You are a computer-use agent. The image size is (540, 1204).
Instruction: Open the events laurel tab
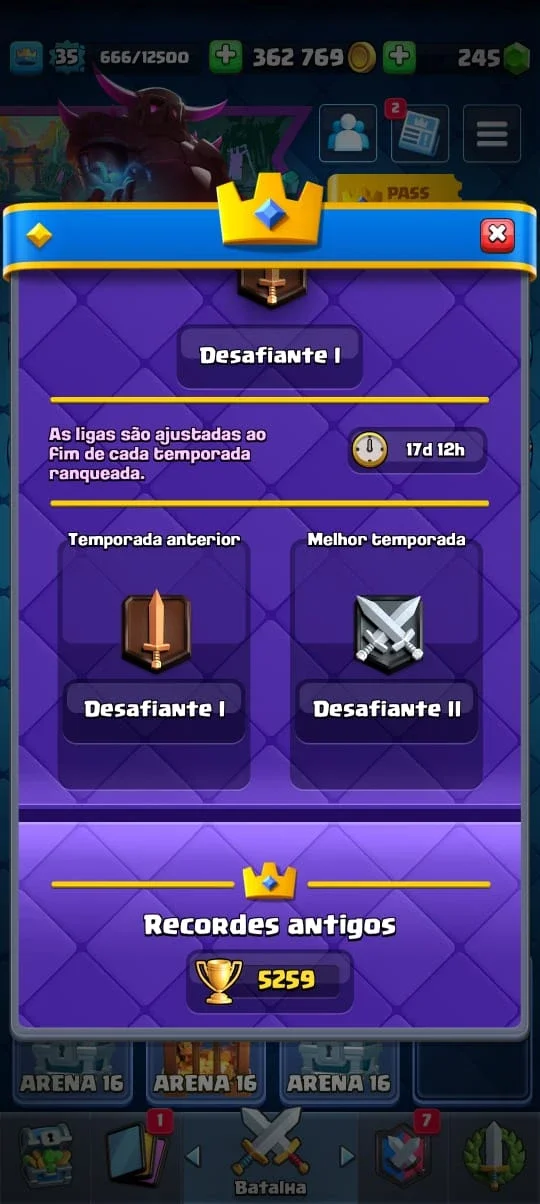494,1157
